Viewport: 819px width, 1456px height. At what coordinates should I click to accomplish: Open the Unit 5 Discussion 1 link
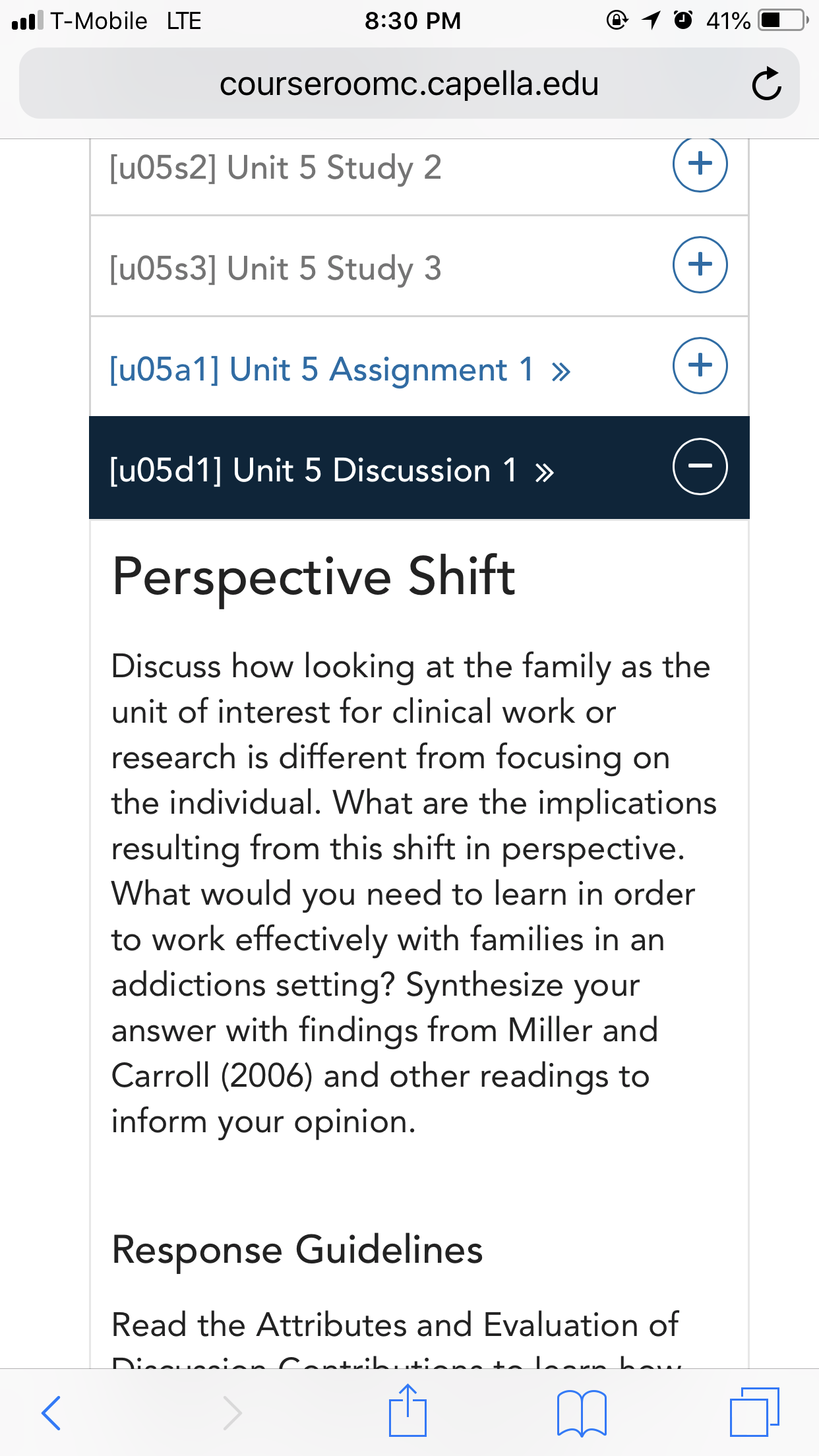click(x=331, y=470)
